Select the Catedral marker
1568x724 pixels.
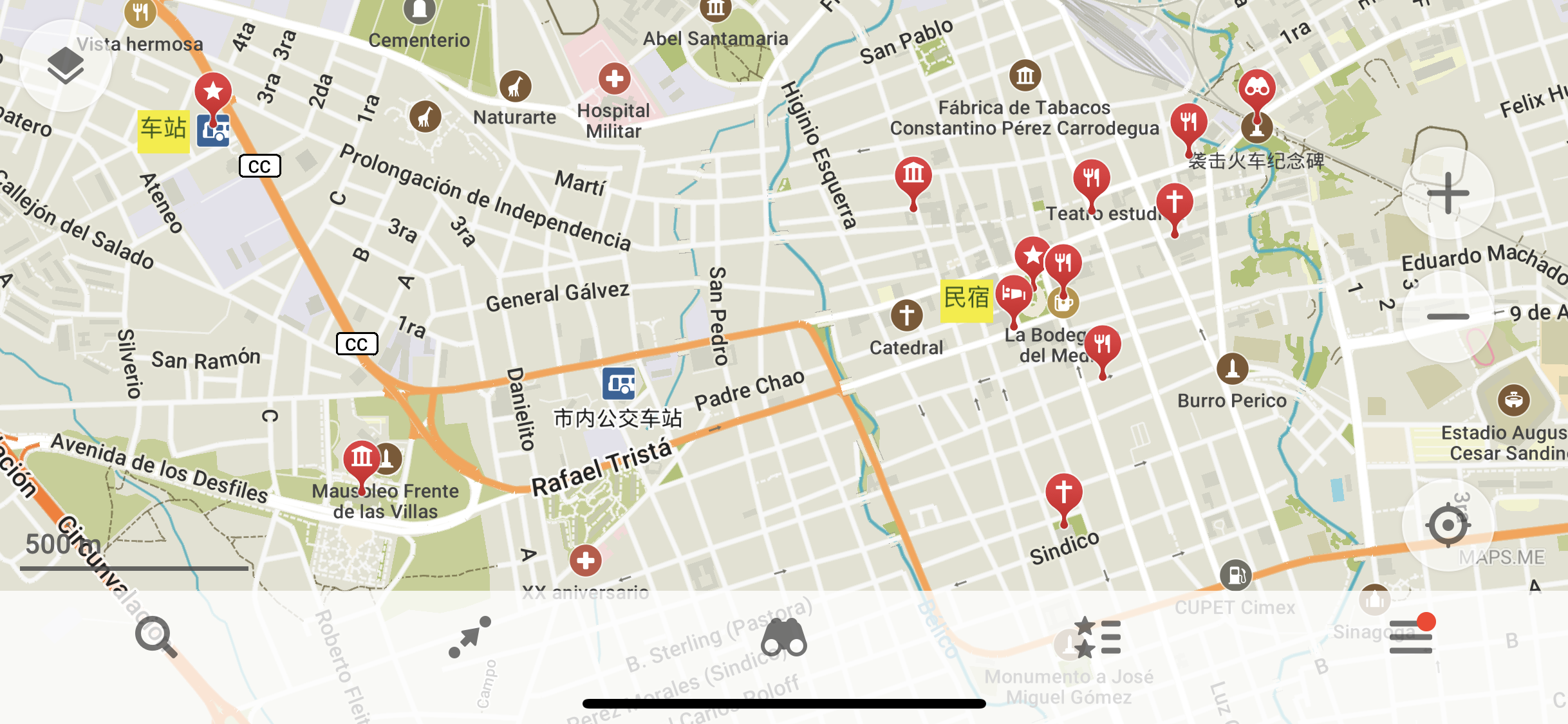point(906,315)
